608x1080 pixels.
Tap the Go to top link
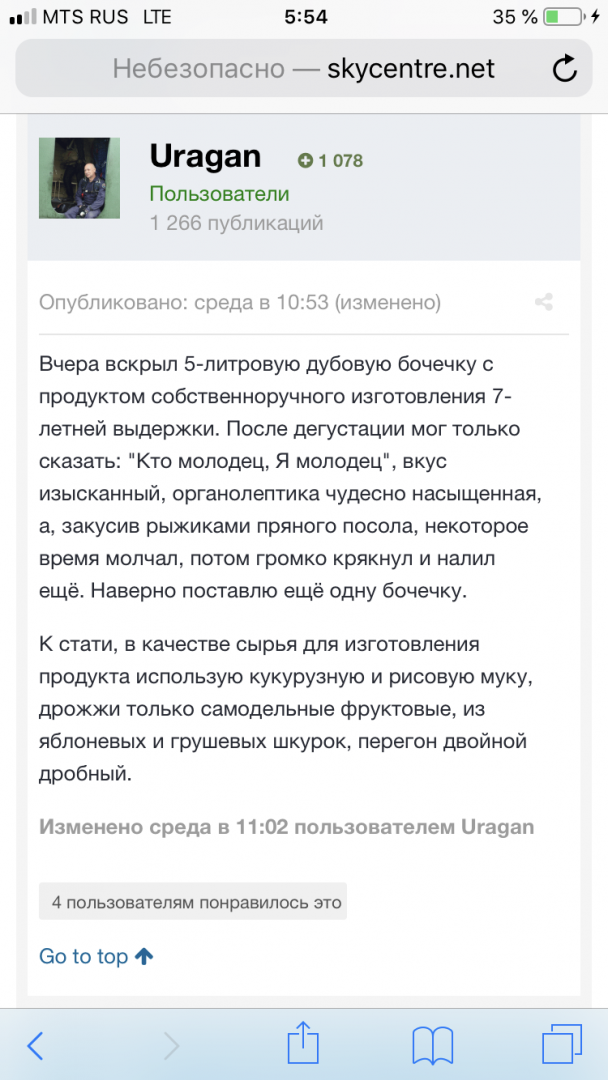coord(96,957)
